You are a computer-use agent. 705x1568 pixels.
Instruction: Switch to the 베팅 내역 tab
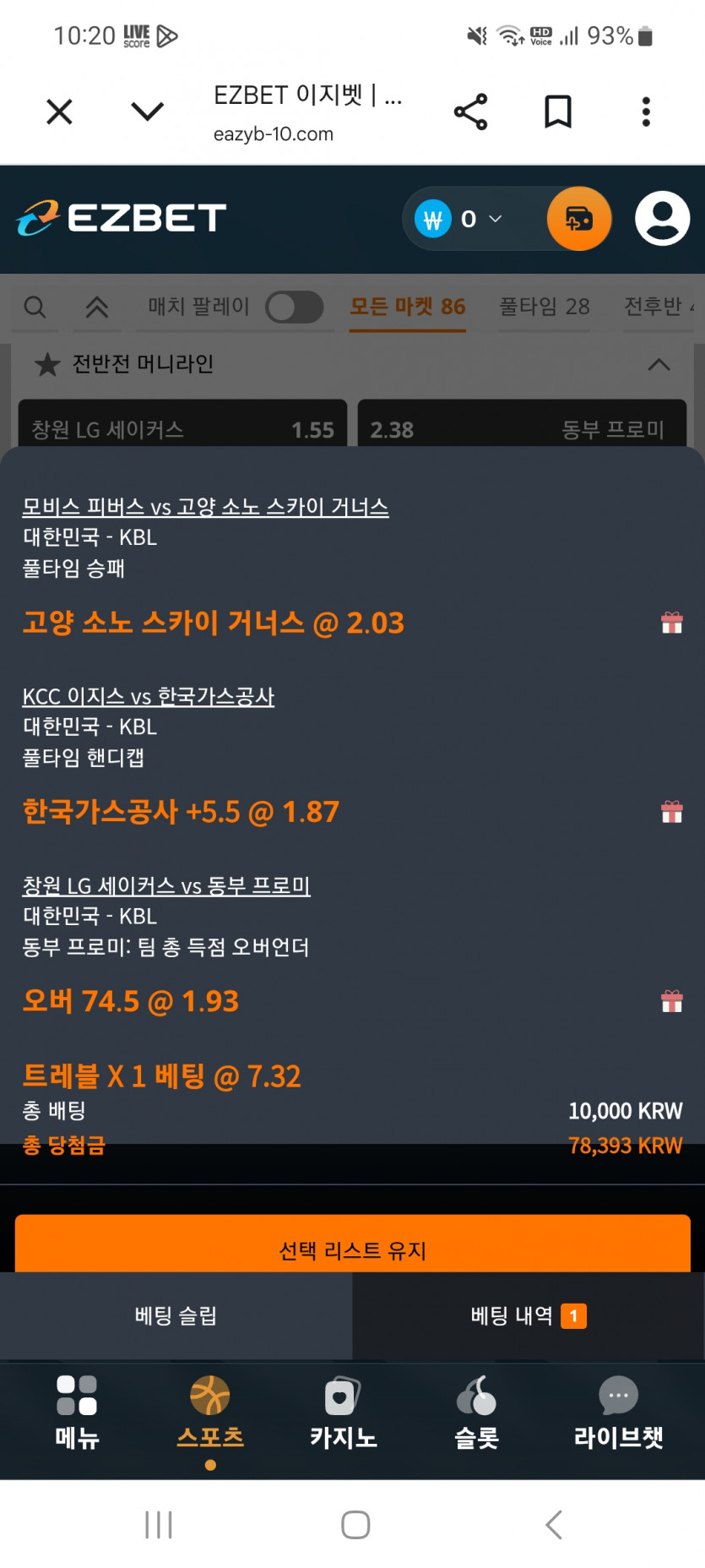(529, 1315)
